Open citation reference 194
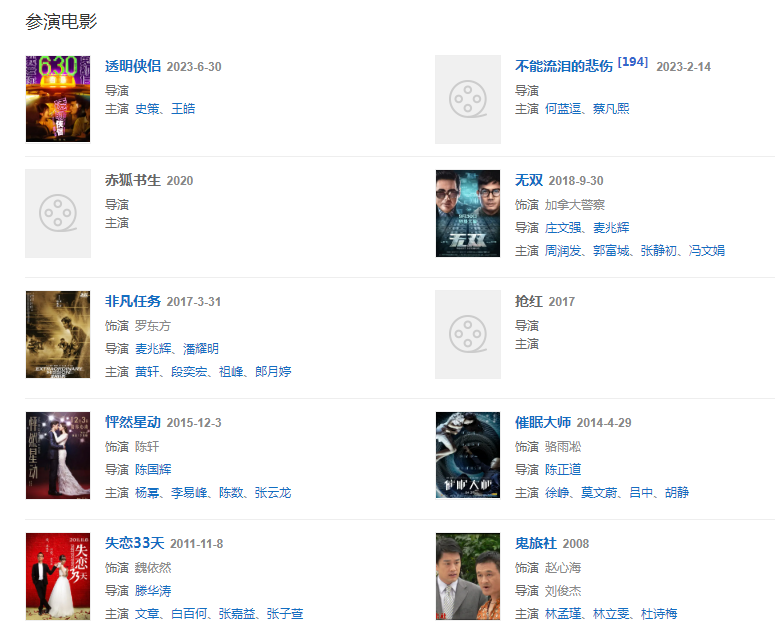 pyautogui.click(x=633, y=62)
